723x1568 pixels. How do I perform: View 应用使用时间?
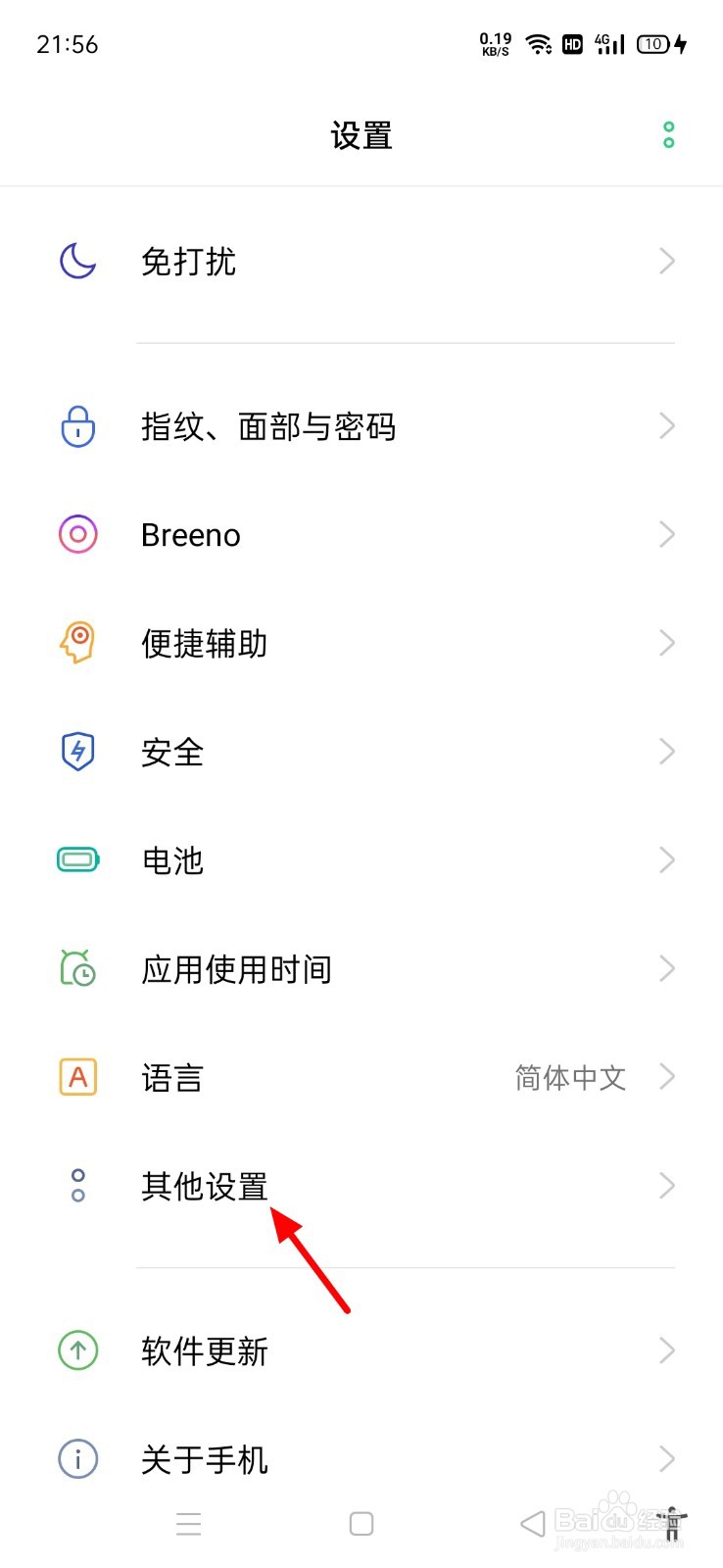point(361,969)
